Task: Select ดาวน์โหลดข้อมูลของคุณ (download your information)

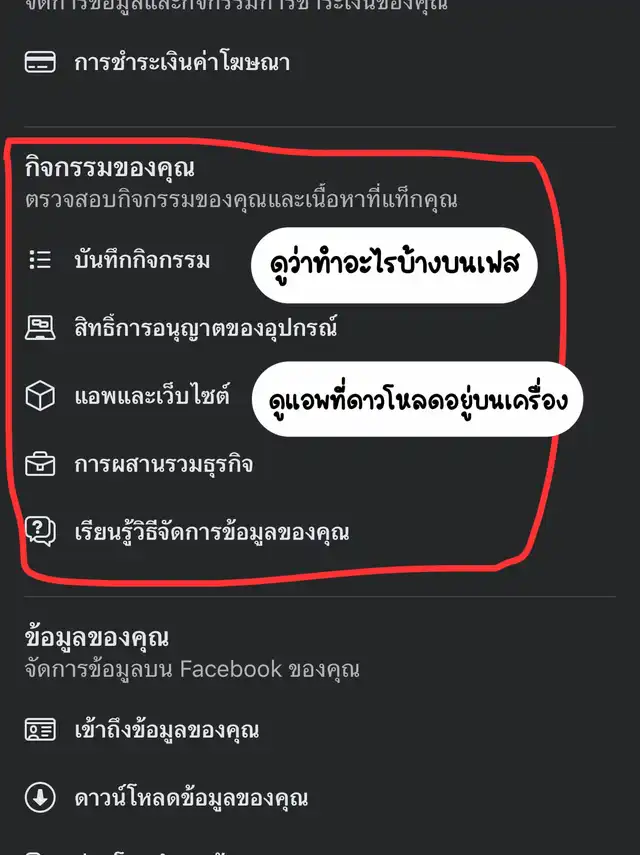Action: [190, 798]
